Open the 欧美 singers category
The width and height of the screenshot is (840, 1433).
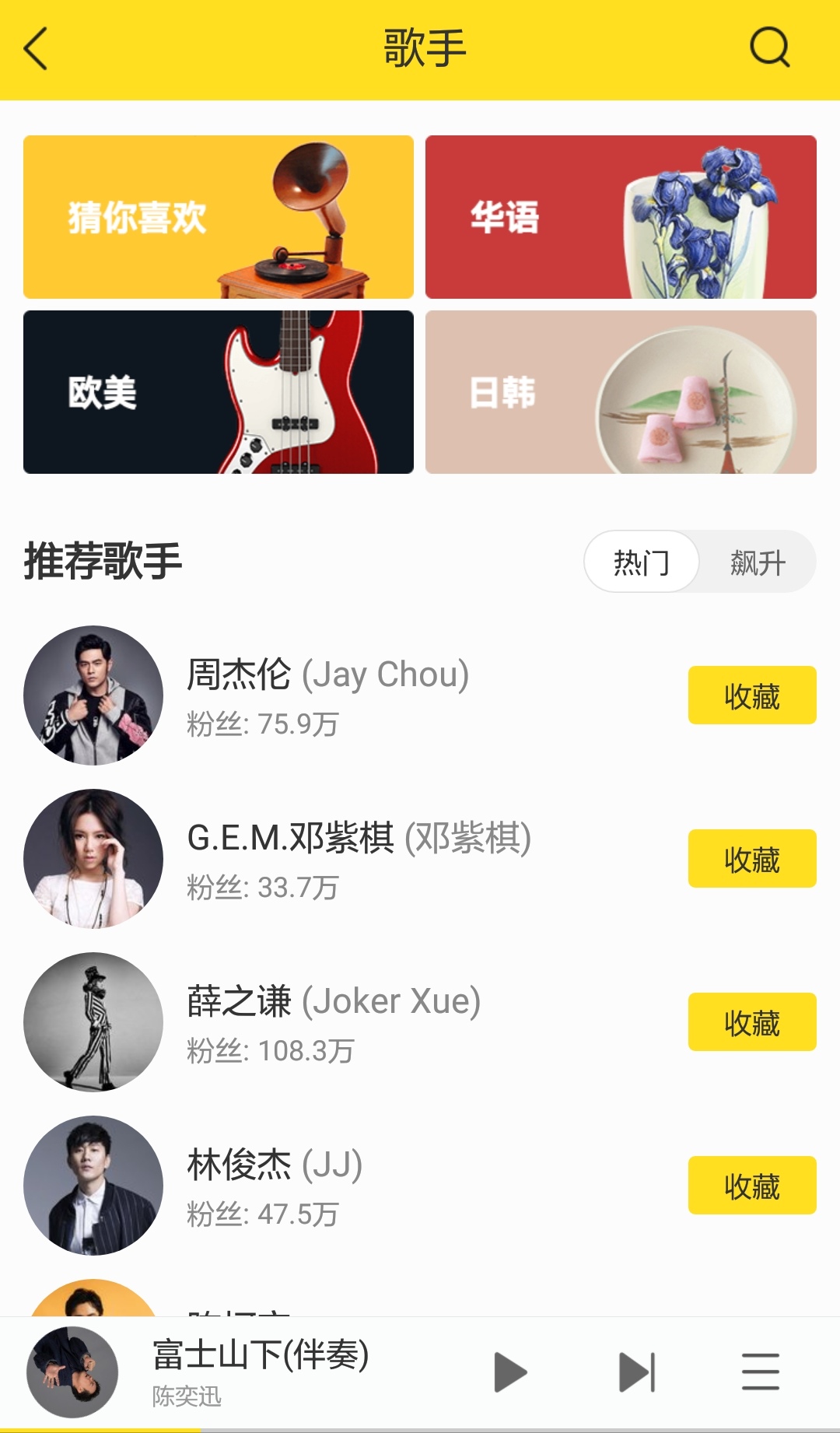tap(217, 393)
